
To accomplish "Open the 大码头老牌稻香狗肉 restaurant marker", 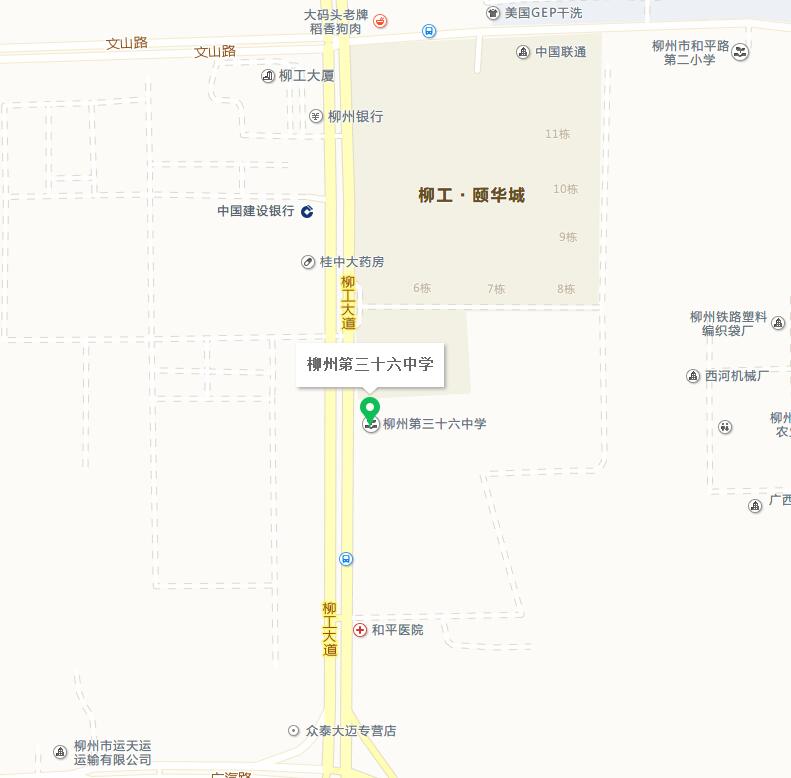I will (x=381, y=21).
